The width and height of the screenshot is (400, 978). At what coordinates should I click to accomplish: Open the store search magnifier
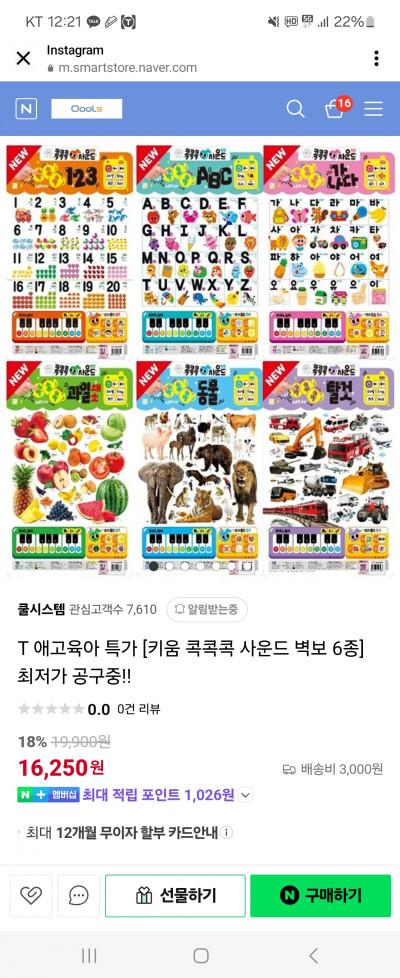tap(295, 109)
